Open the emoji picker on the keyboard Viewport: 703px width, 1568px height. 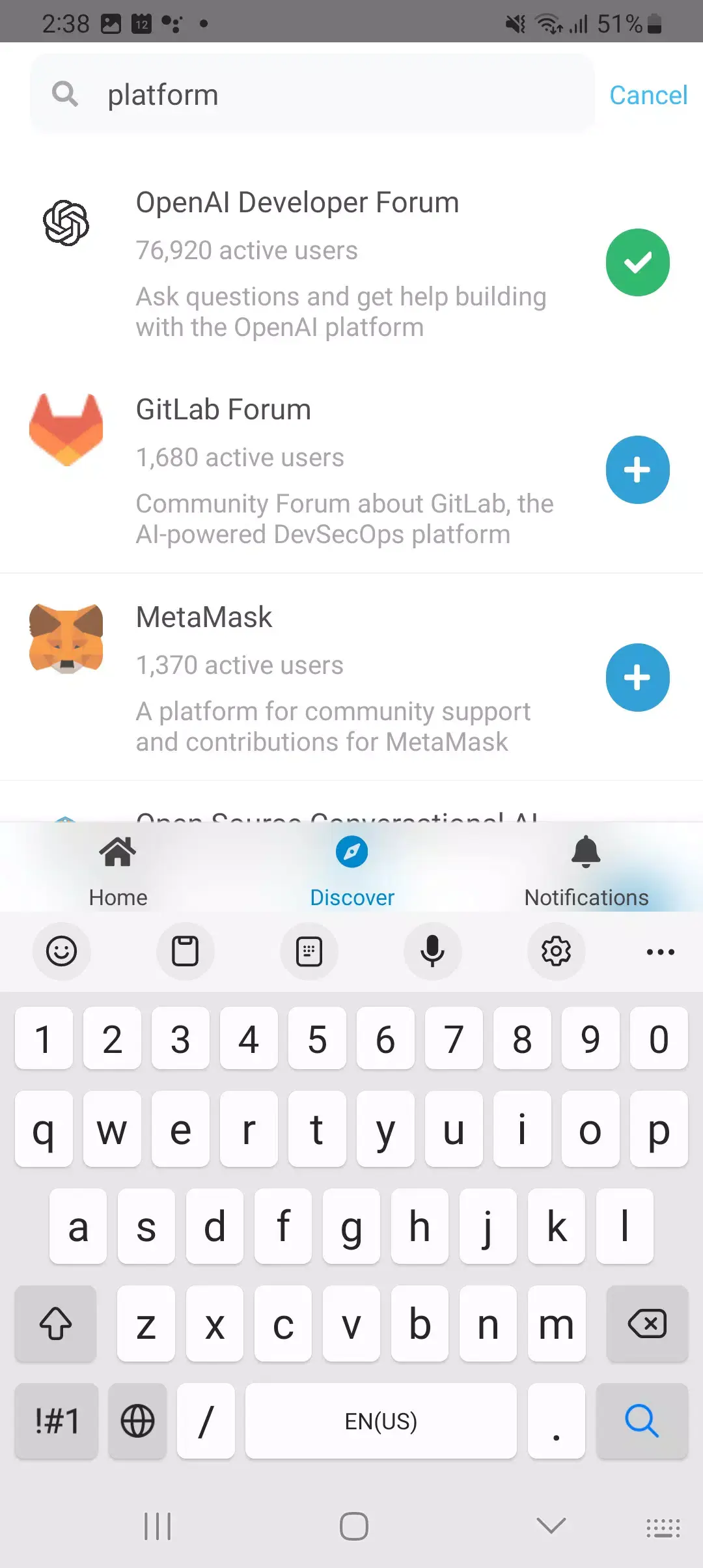click(x=61, y=951)
